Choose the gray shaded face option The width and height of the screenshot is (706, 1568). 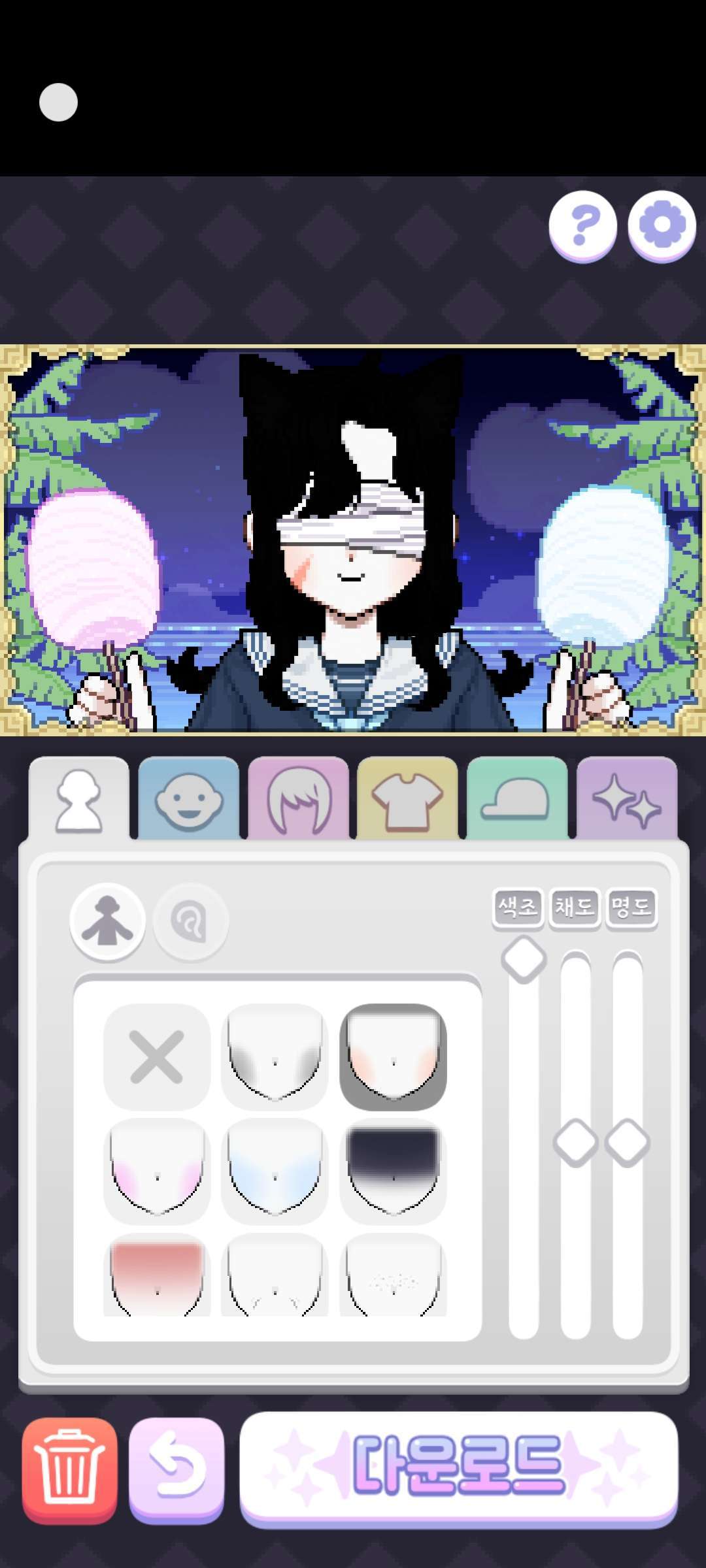pyautogui.click(x=275, y=1056)
